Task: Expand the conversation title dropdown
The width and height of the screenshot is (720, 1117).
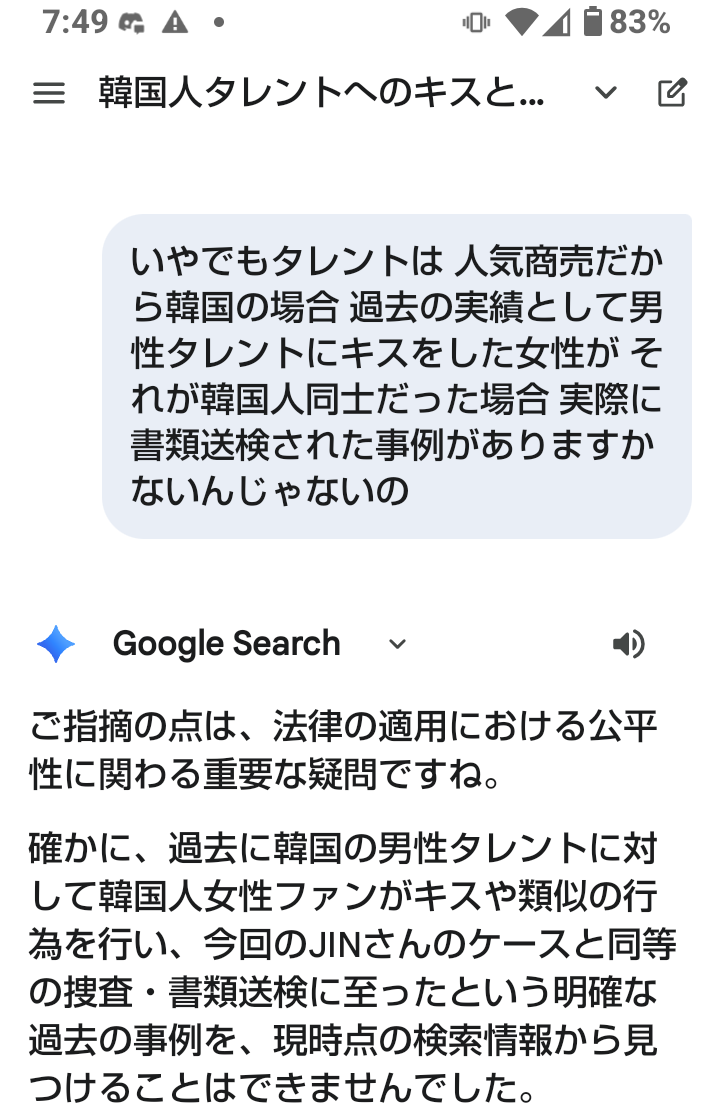Action: [x=605, y=94]
